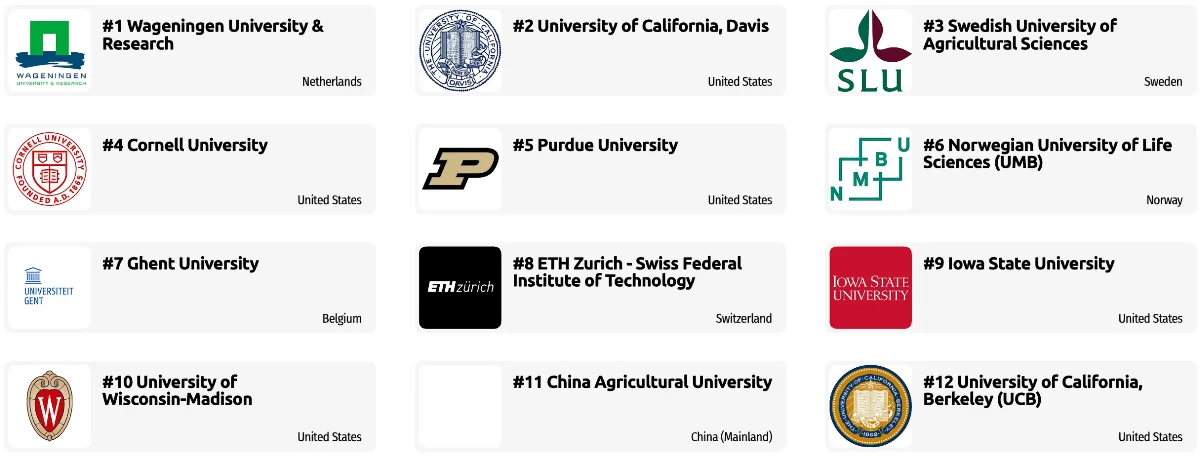Select the University of California, Davis card
This screenshot has height=459, width=1200.
[640, 27]
